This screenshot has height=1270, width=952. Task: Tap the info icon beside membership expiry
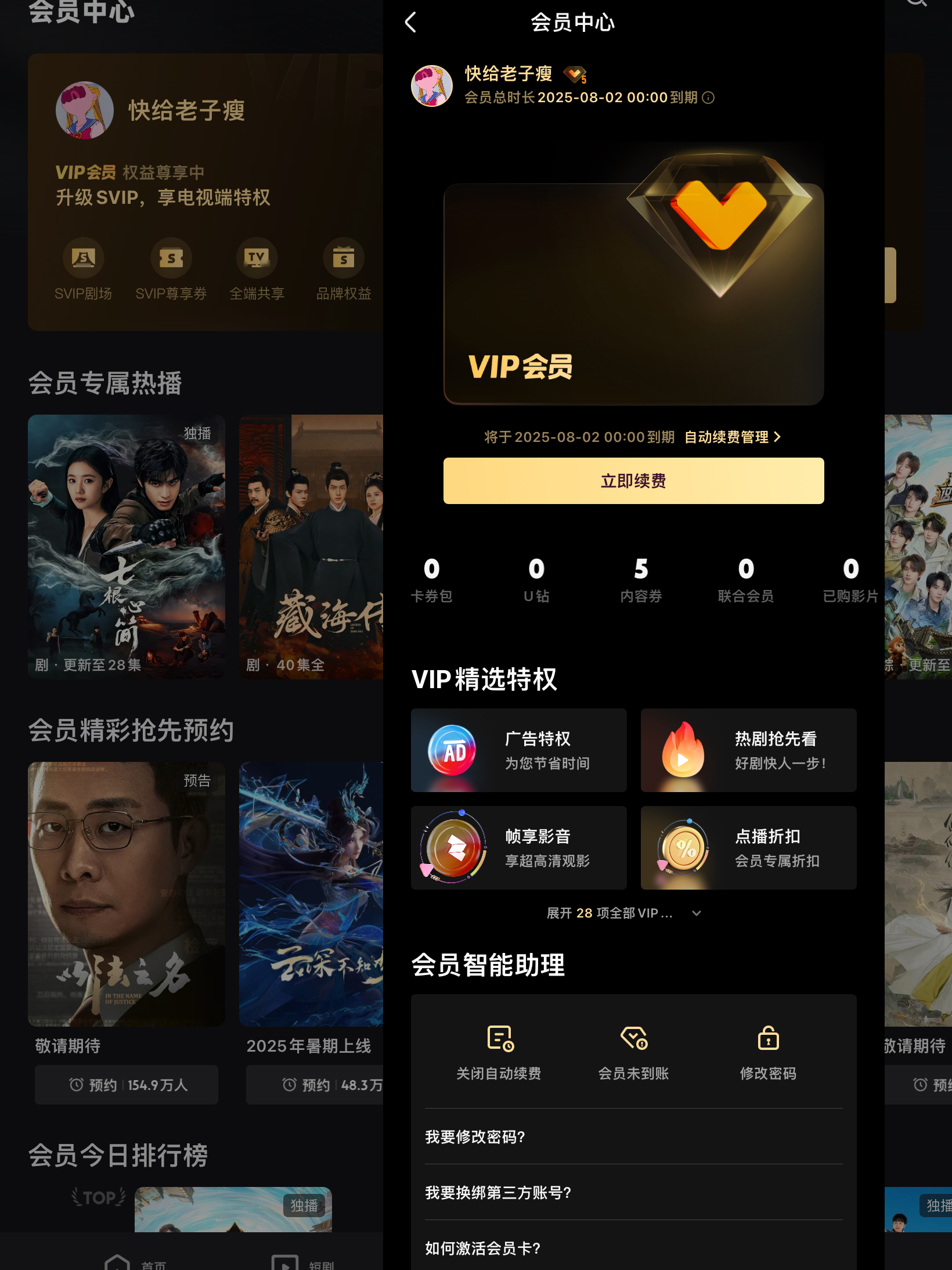709,98
